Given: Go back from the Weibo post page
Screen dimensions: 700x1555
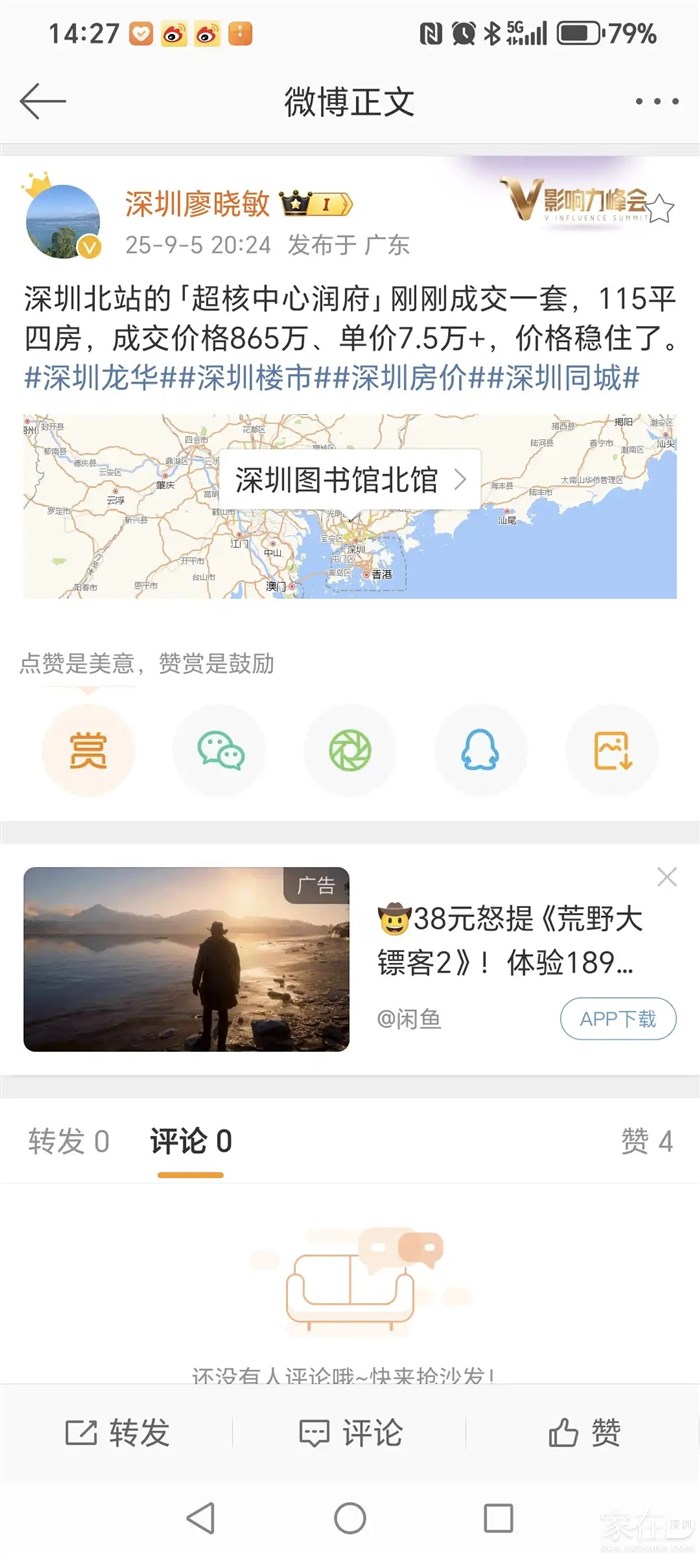Looking at the screenshot, I should pos(43,101).
